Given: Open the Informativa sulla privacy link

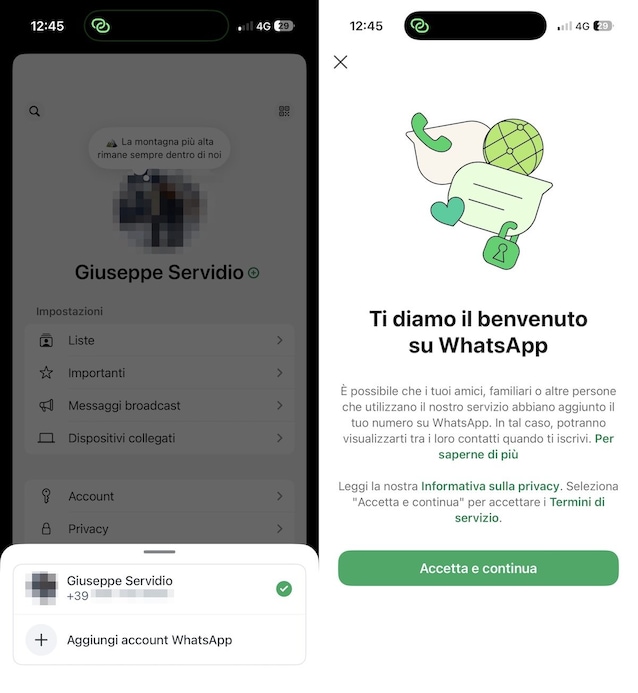Looking at the screenshot, I should click(x=489, y=485).
